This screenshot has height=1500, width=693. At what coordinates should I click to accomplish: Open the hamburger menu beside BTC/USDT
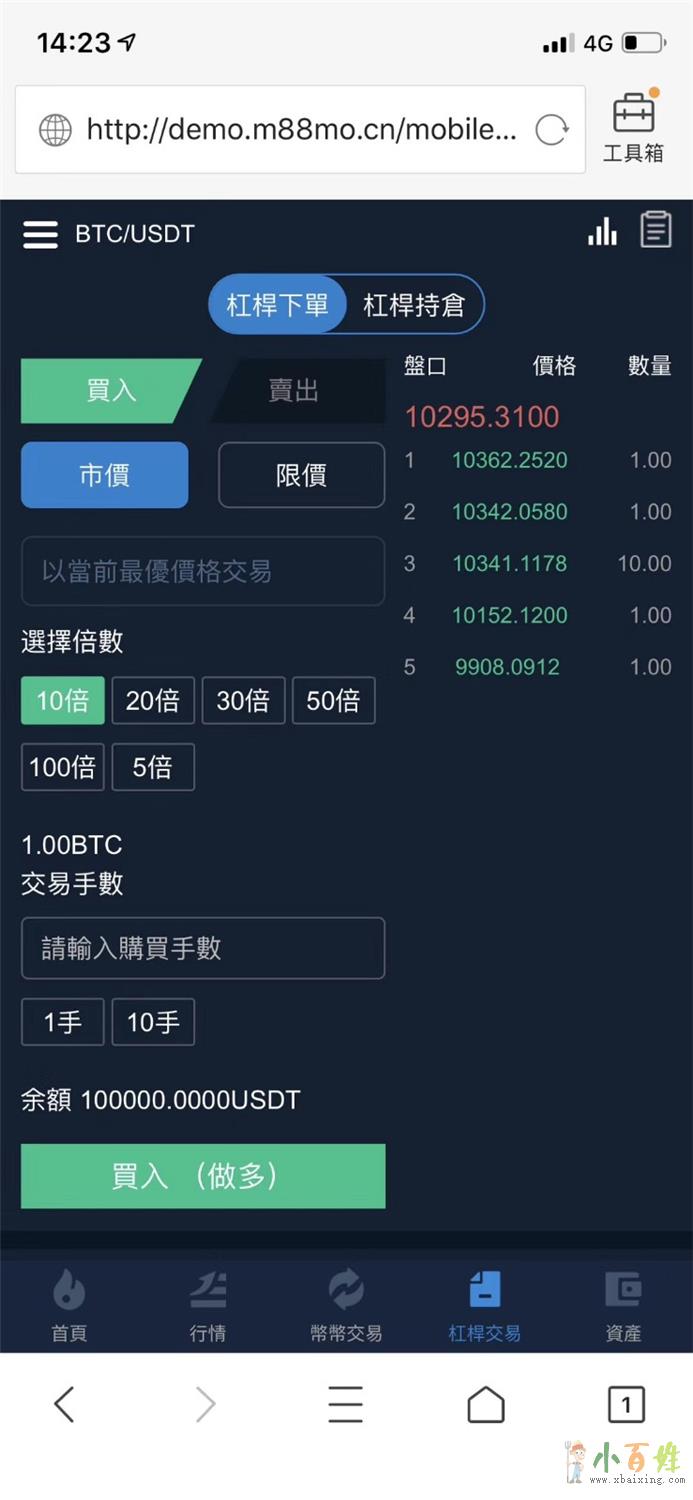click(x=41, y=234)
